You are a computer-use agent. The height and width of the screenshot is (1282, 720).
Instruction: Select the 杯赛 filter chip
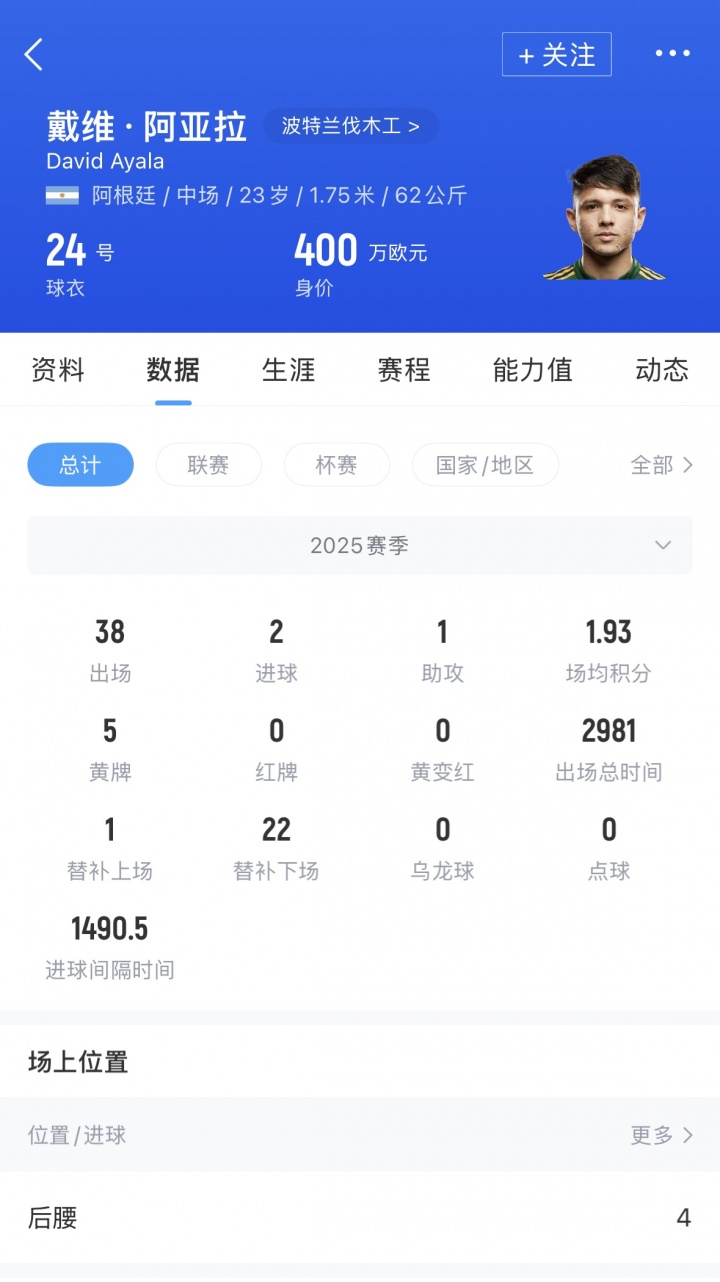coord(336,465)
